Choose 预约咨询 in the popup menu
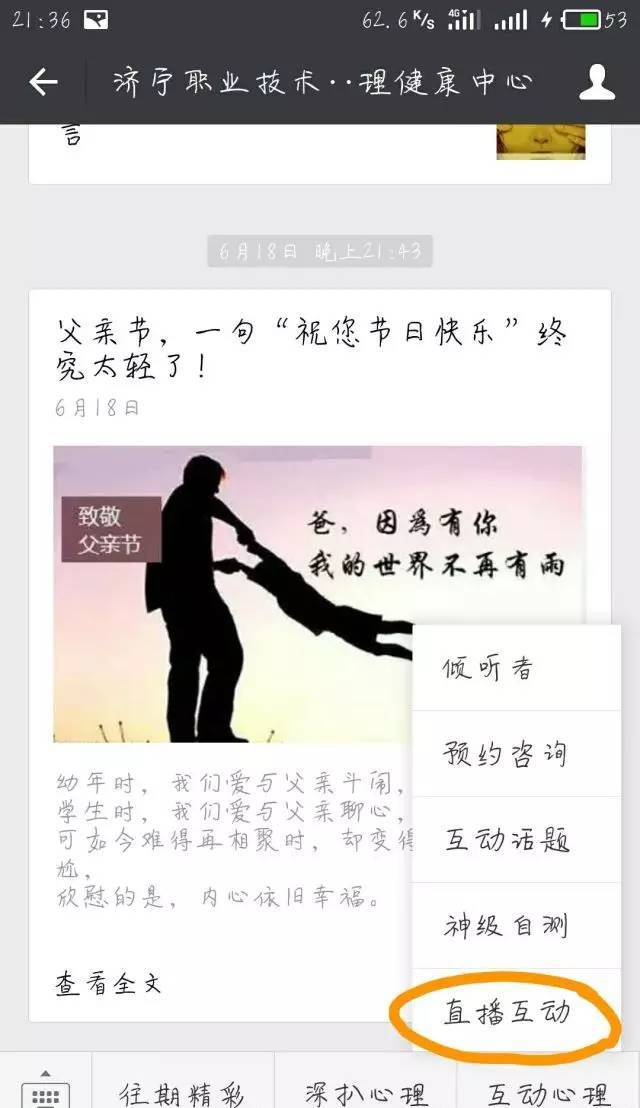This screenshot has width=640, height=1108. point(516,754)
